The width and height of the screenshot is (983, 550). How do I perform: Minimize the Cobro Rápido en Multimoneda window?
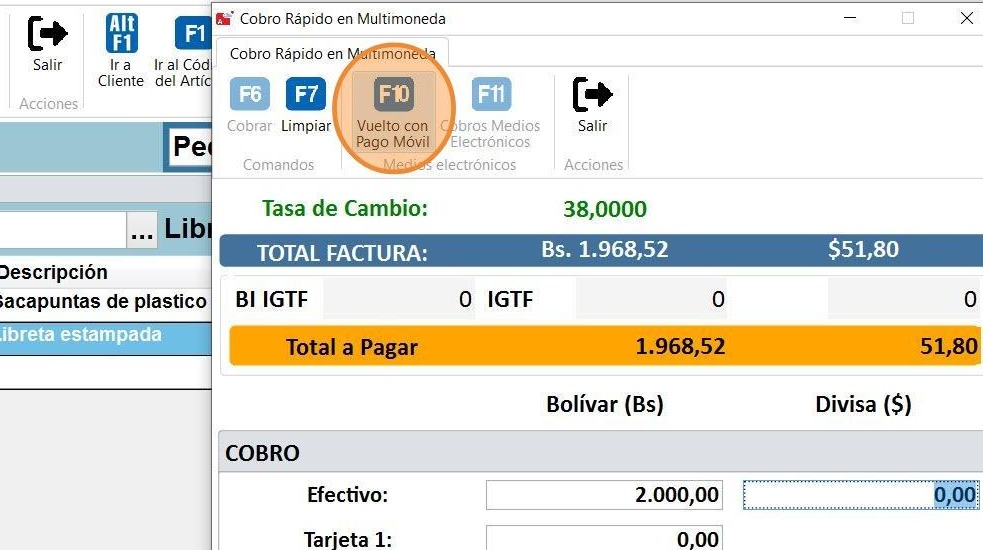[851, 18]
